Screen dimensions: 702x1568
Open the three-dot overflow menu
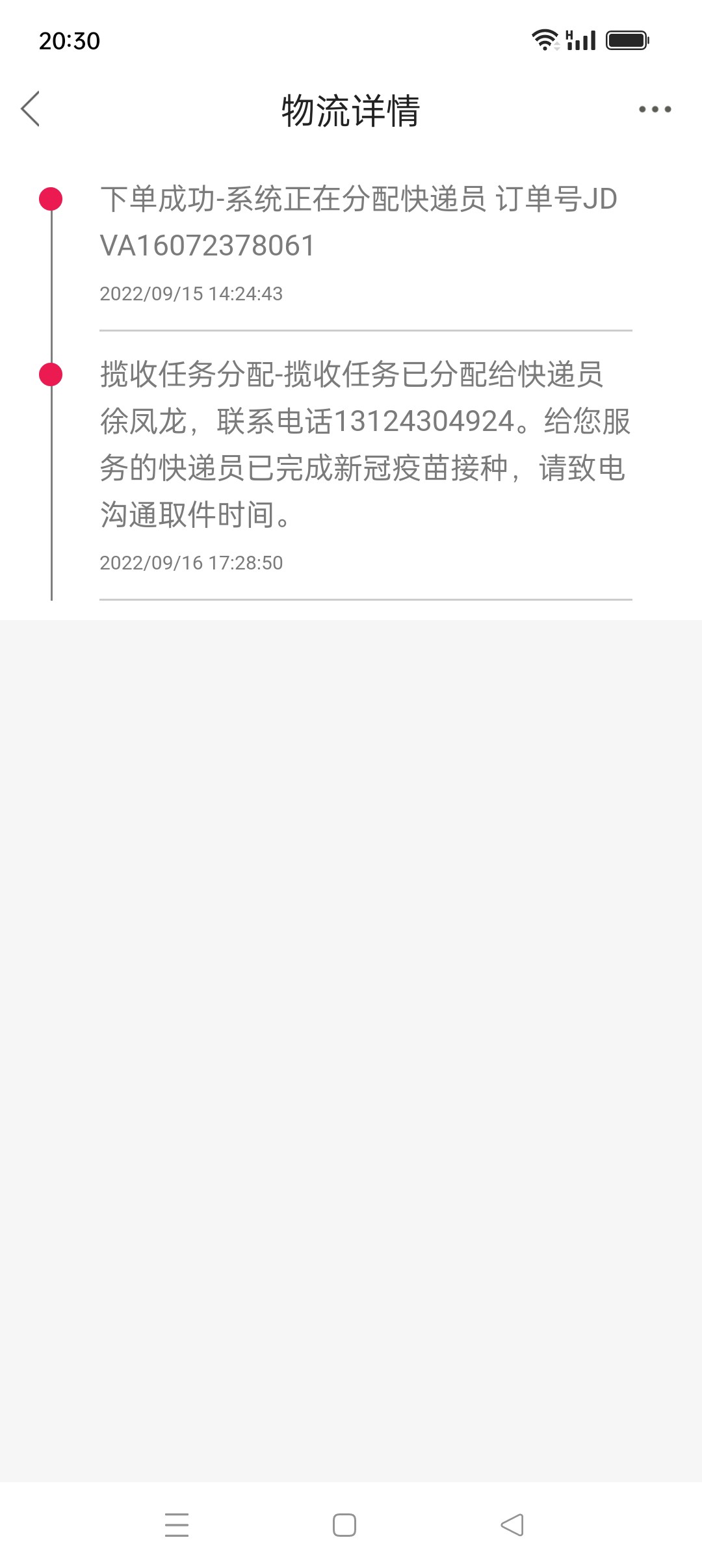coord(655,109)
